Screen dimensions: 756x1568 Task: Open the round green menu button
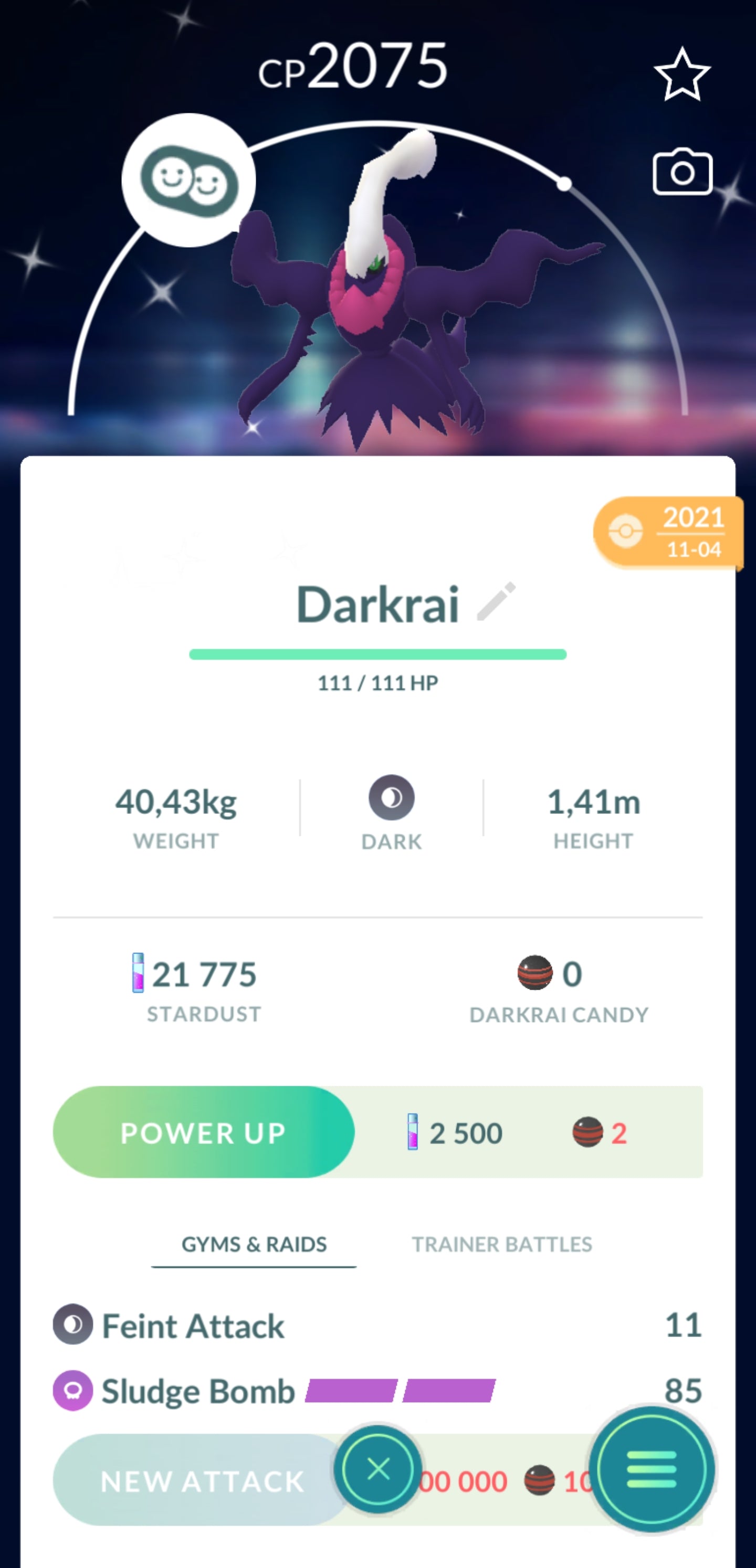651,1469
